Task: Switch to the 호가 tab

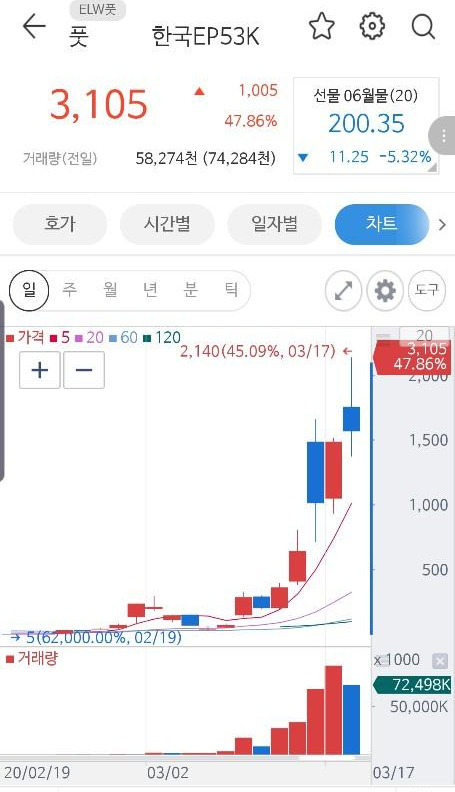Action: tap(60, 224)
